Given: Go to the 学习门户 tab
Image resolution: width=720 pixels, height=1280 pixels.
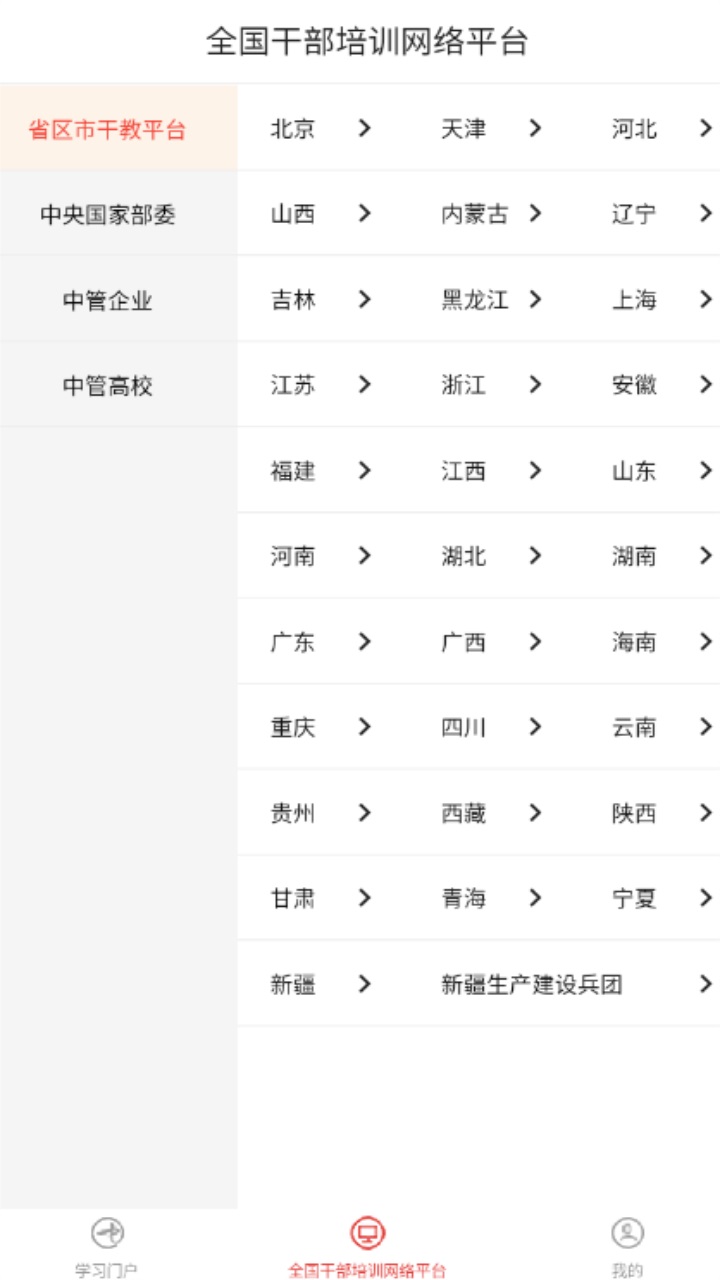Looking at the screenshot, I should click(107, 1246).
